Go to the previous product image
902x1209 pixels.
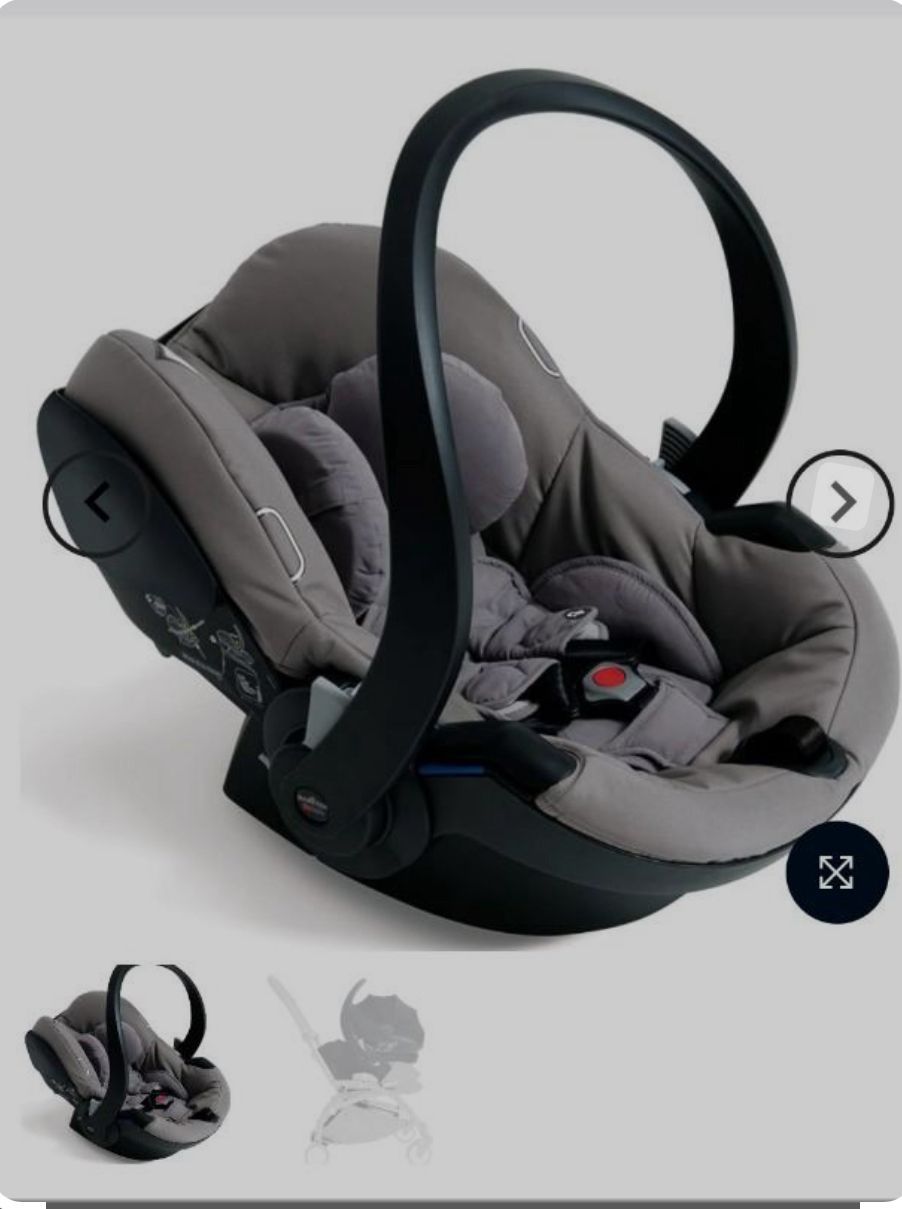tap(96, 503)
